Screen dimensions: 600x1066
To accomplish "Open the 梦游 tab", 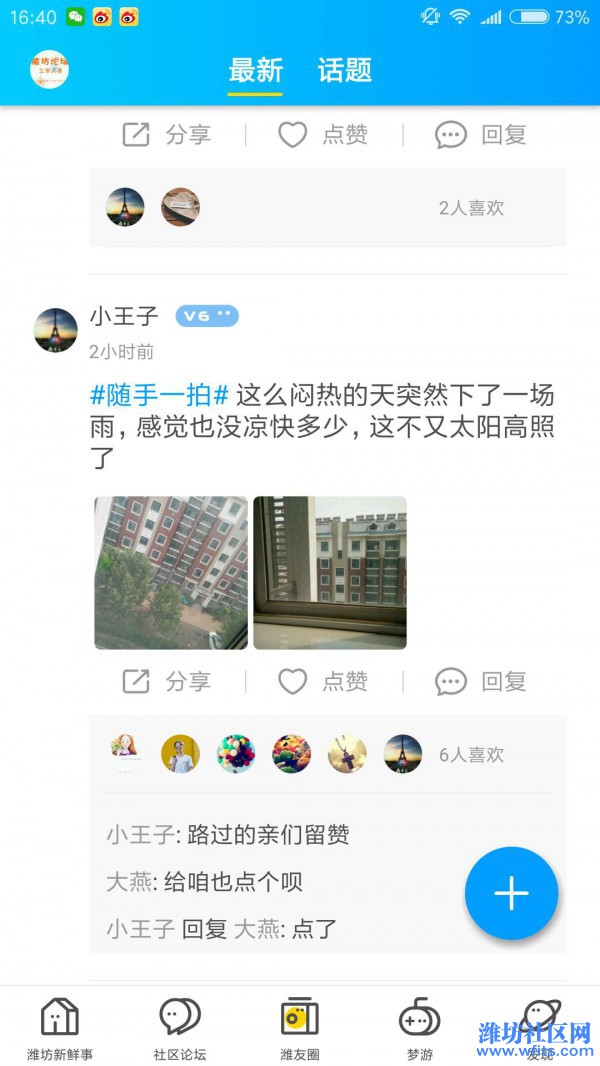I will [420, 1030].
